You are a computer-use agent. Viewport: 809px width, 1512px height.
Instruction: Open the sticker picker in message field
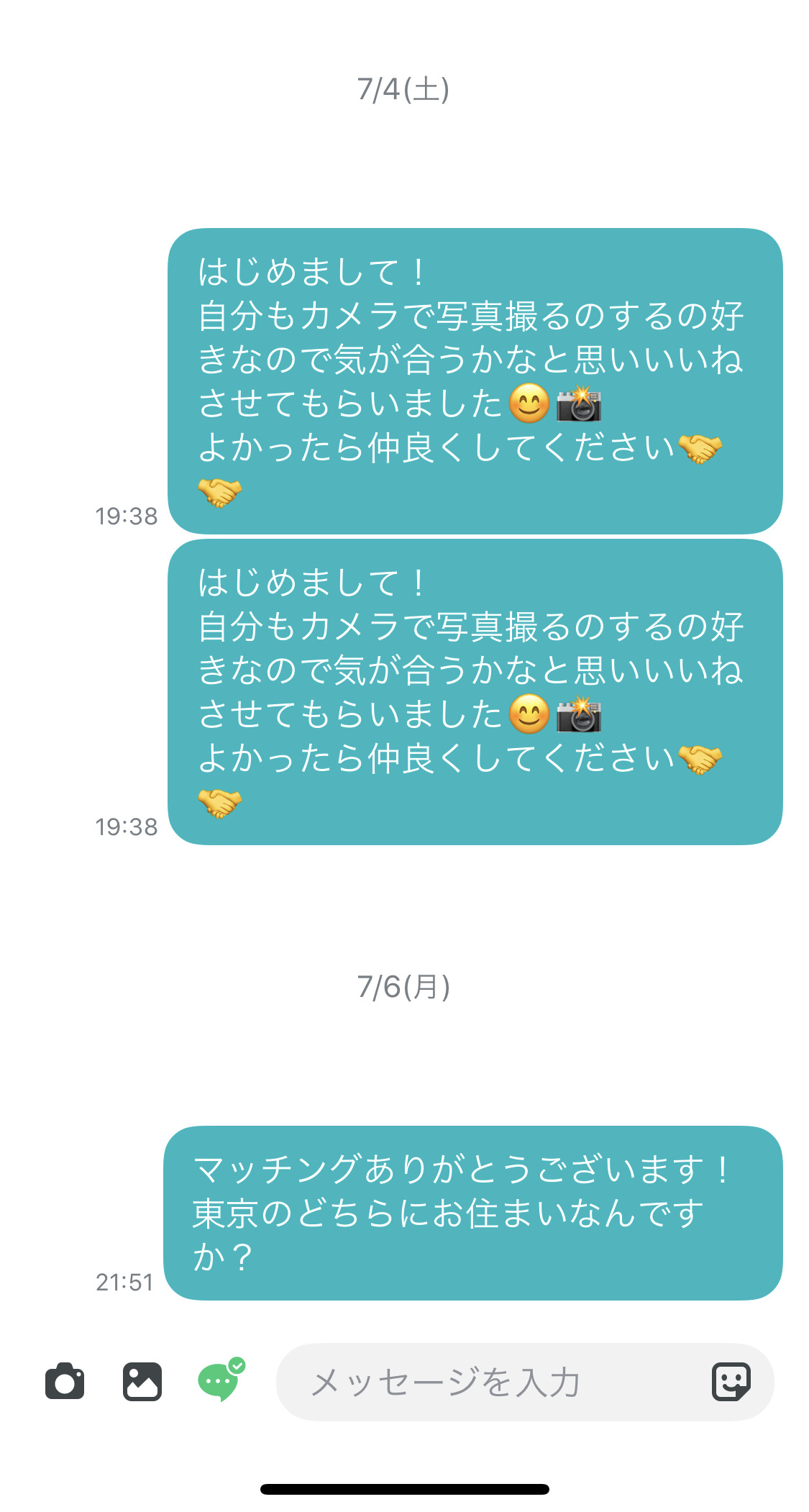click(x=731, y=1381)
